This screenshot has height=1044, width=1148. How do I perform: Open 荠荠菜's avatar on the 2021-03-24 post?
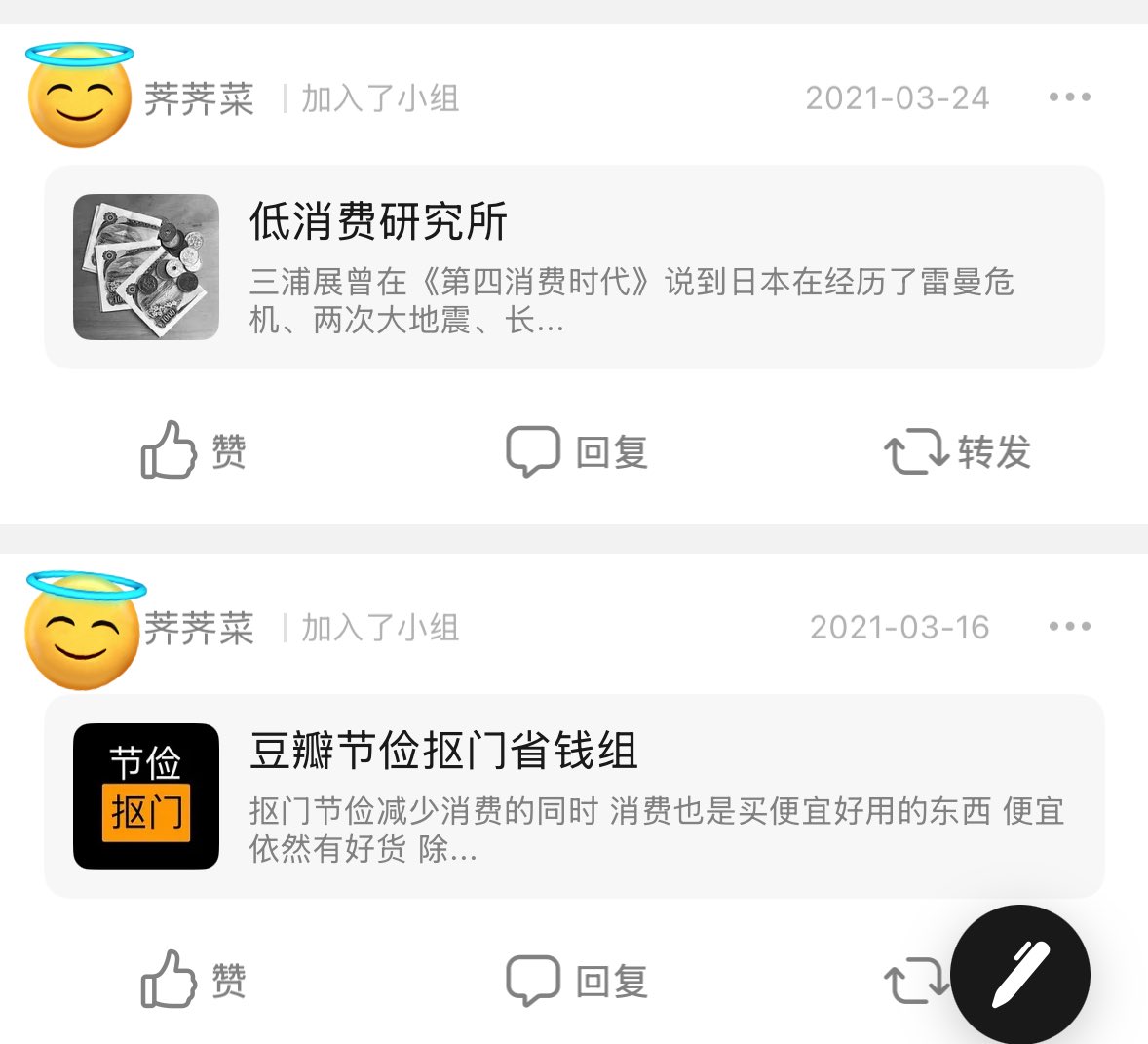click(80, 97)
